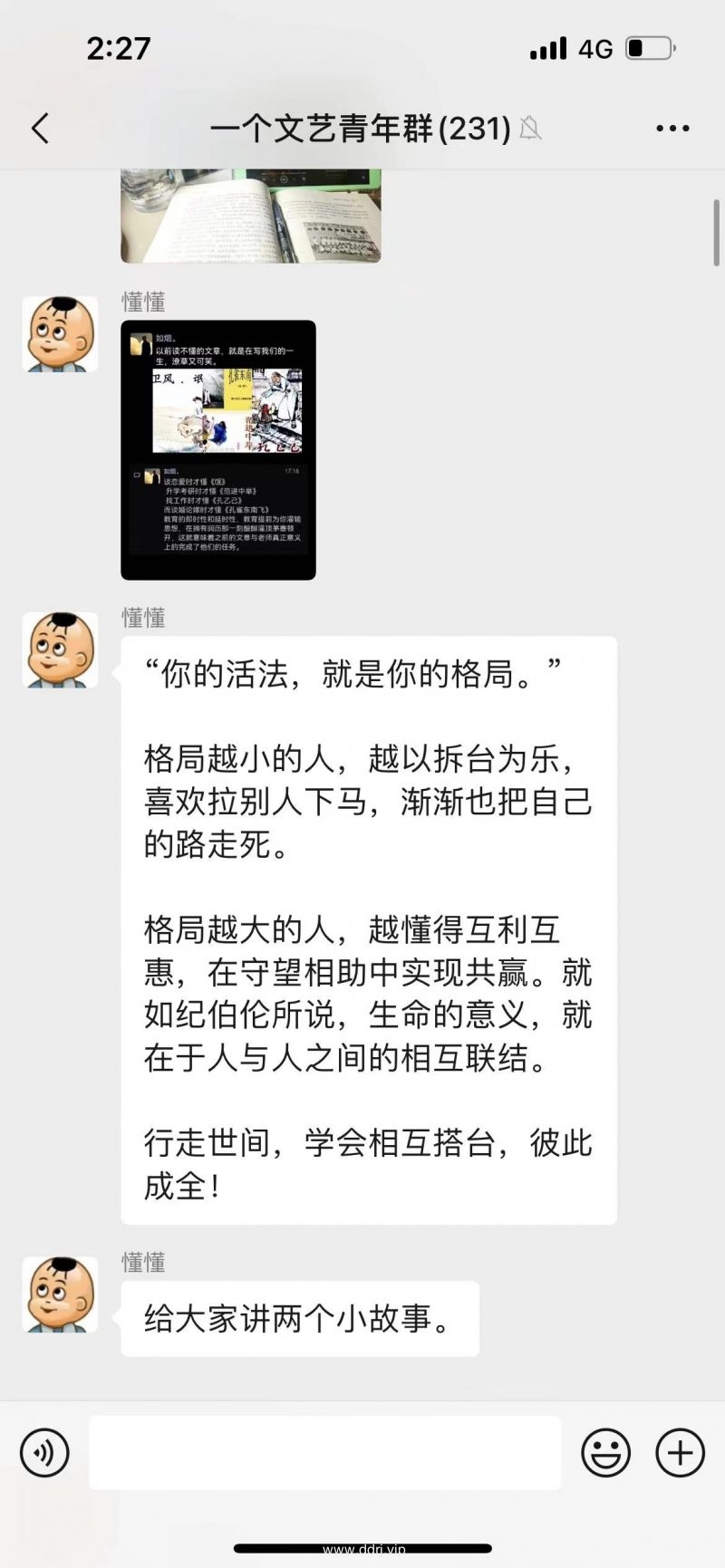Viewport: 725px width, 1568px height.
Task: Open the group chat overflow menu
Action: click(x=672, y=129)
